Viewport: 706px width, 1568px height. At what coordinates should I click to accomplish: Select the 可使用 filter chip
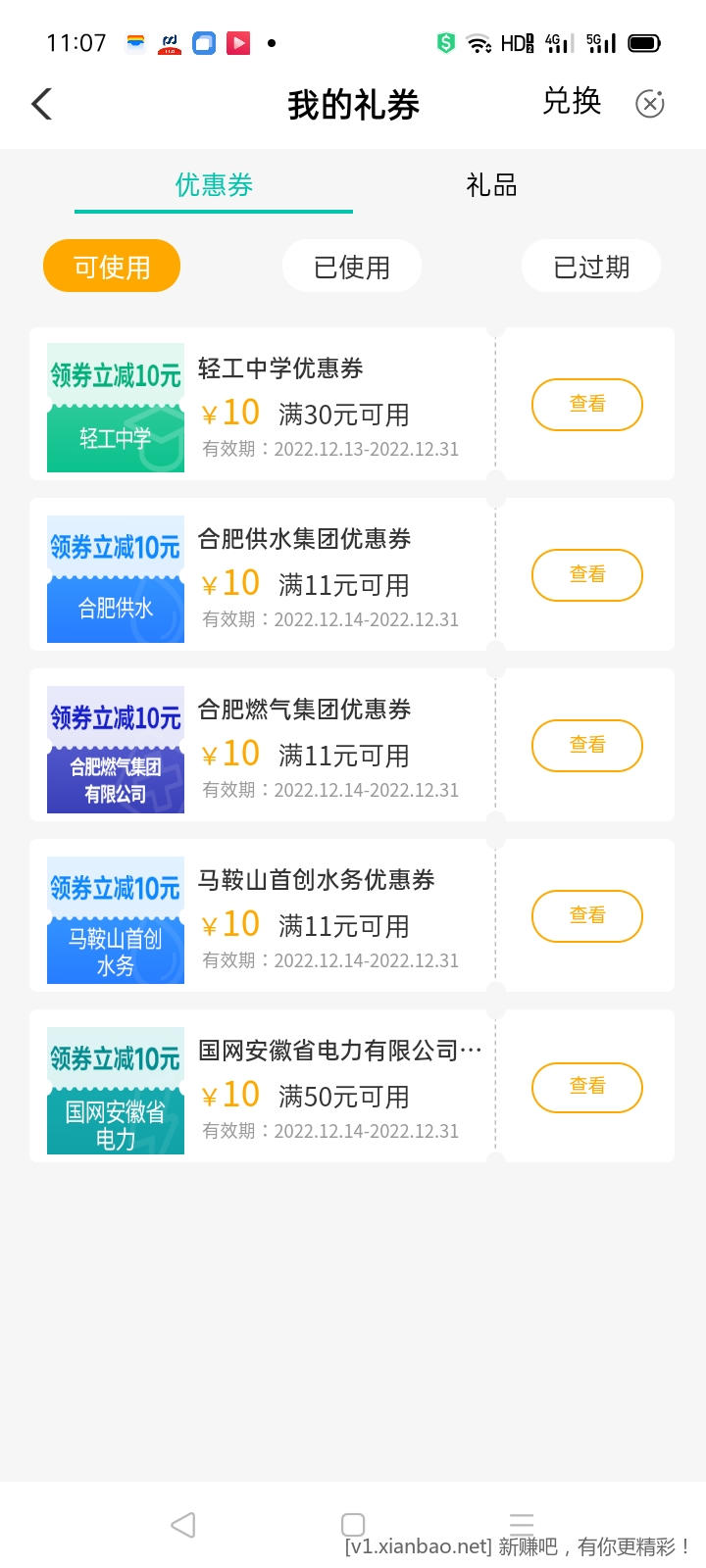coord(112,267)
